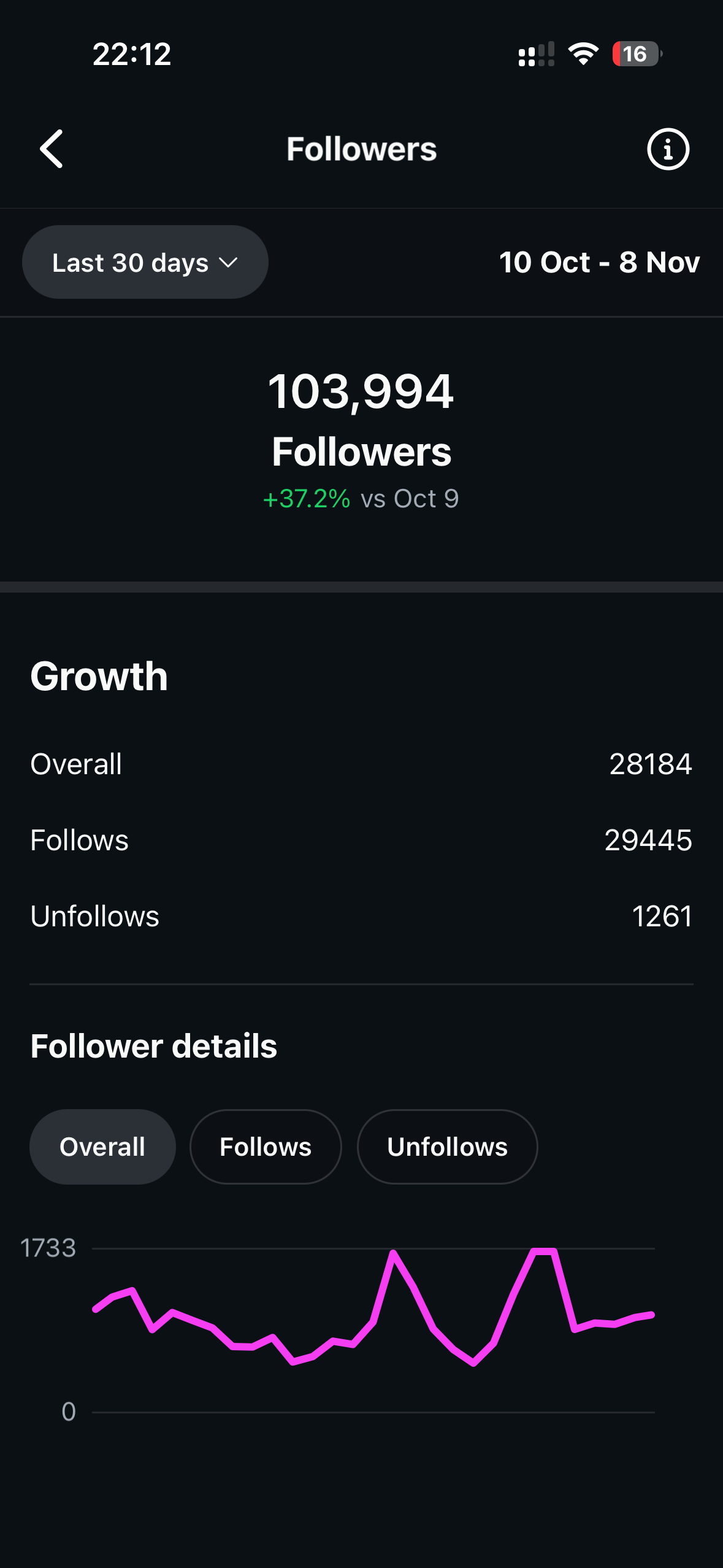Go back from the Followers screen
Viewport: 723px width, 1568px height.
tap(52, 149)
